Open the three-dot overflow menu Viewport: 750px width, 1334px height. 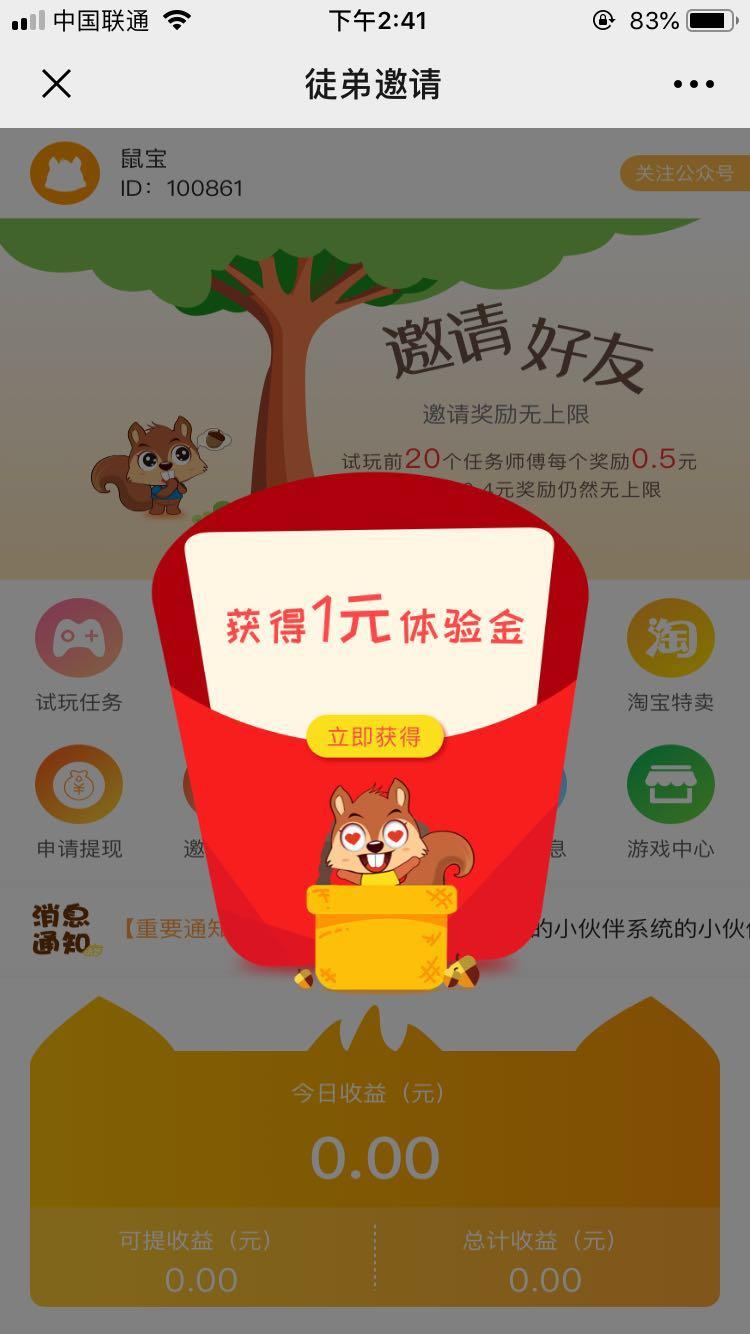[693, 84]
